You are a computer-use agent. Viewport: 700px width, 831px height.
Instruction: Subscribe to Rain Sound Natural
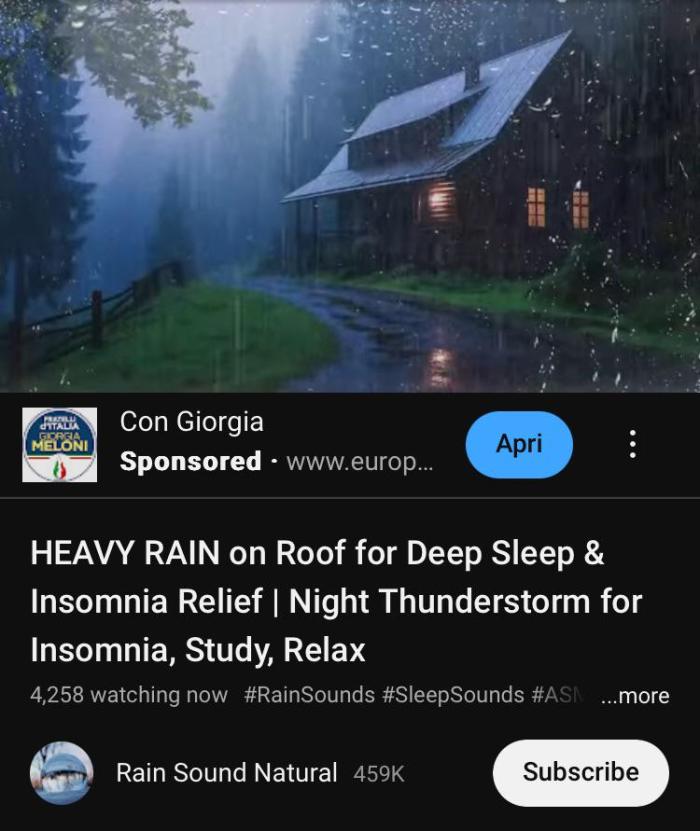coord(580,772)
